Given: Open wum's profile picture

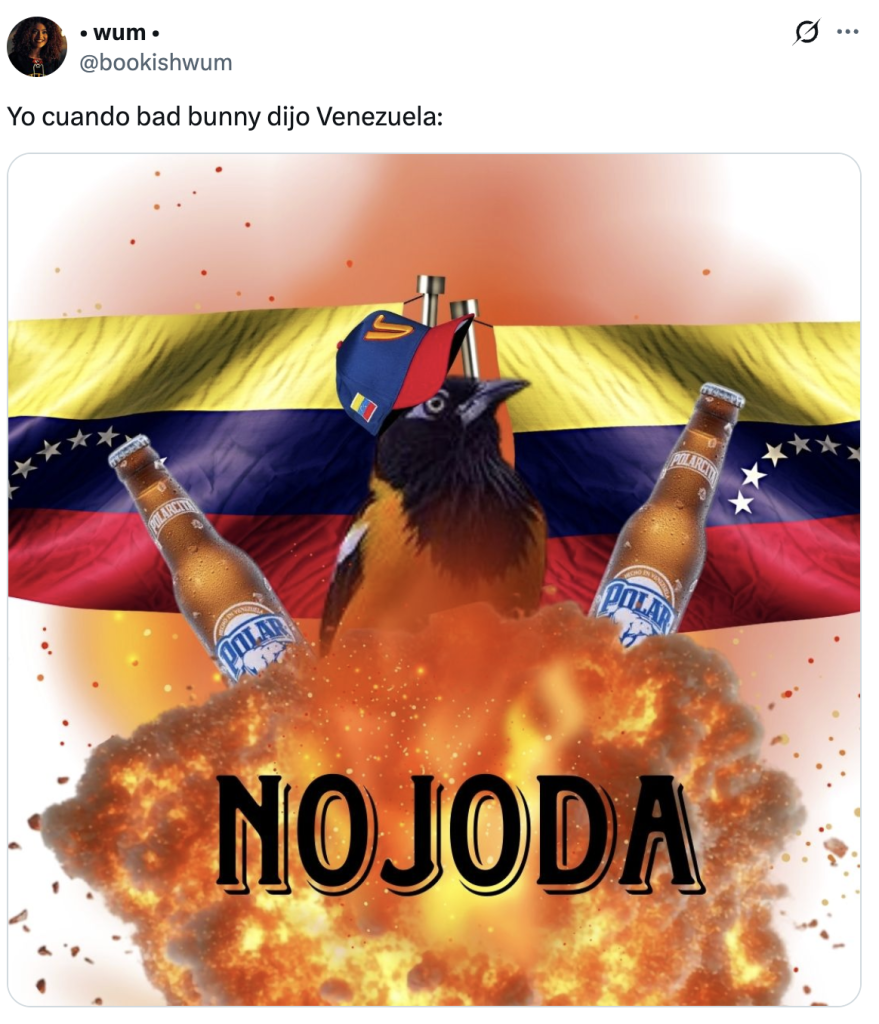Looking at the screenshot, I should (x=37, y=47).
